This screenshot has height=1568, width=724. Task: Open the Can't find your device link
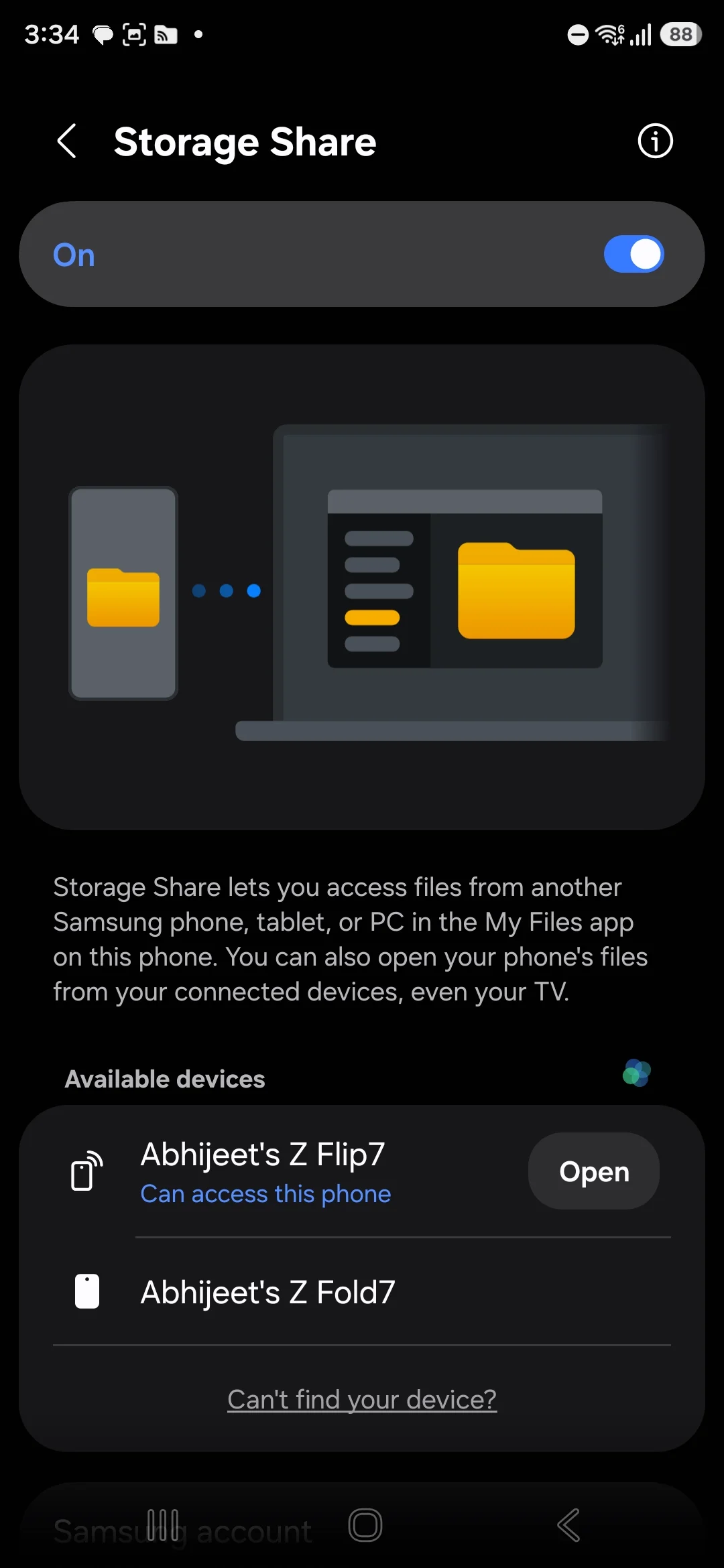coord(362,1399)
